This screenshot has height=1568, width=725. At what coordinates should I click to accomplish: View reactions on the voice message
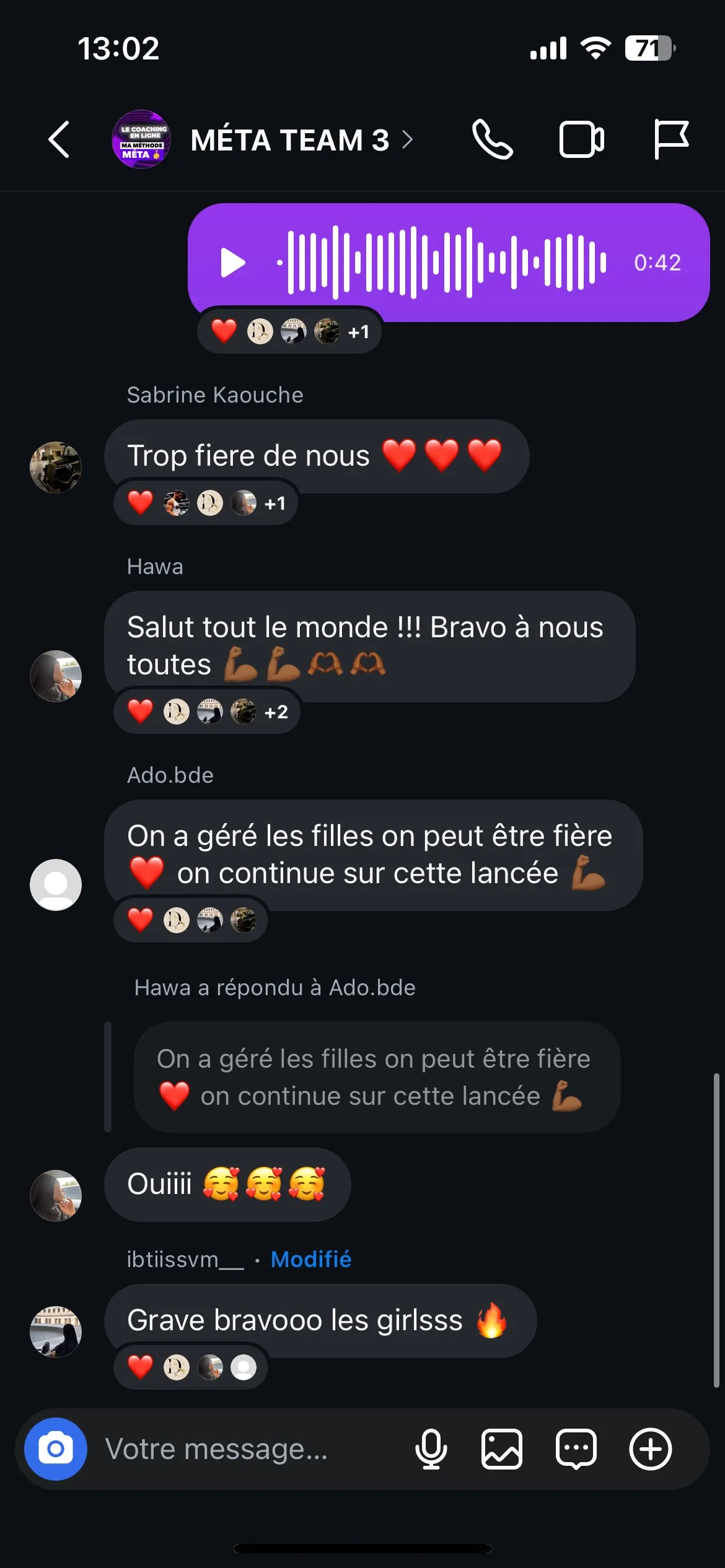coord(289,331)
